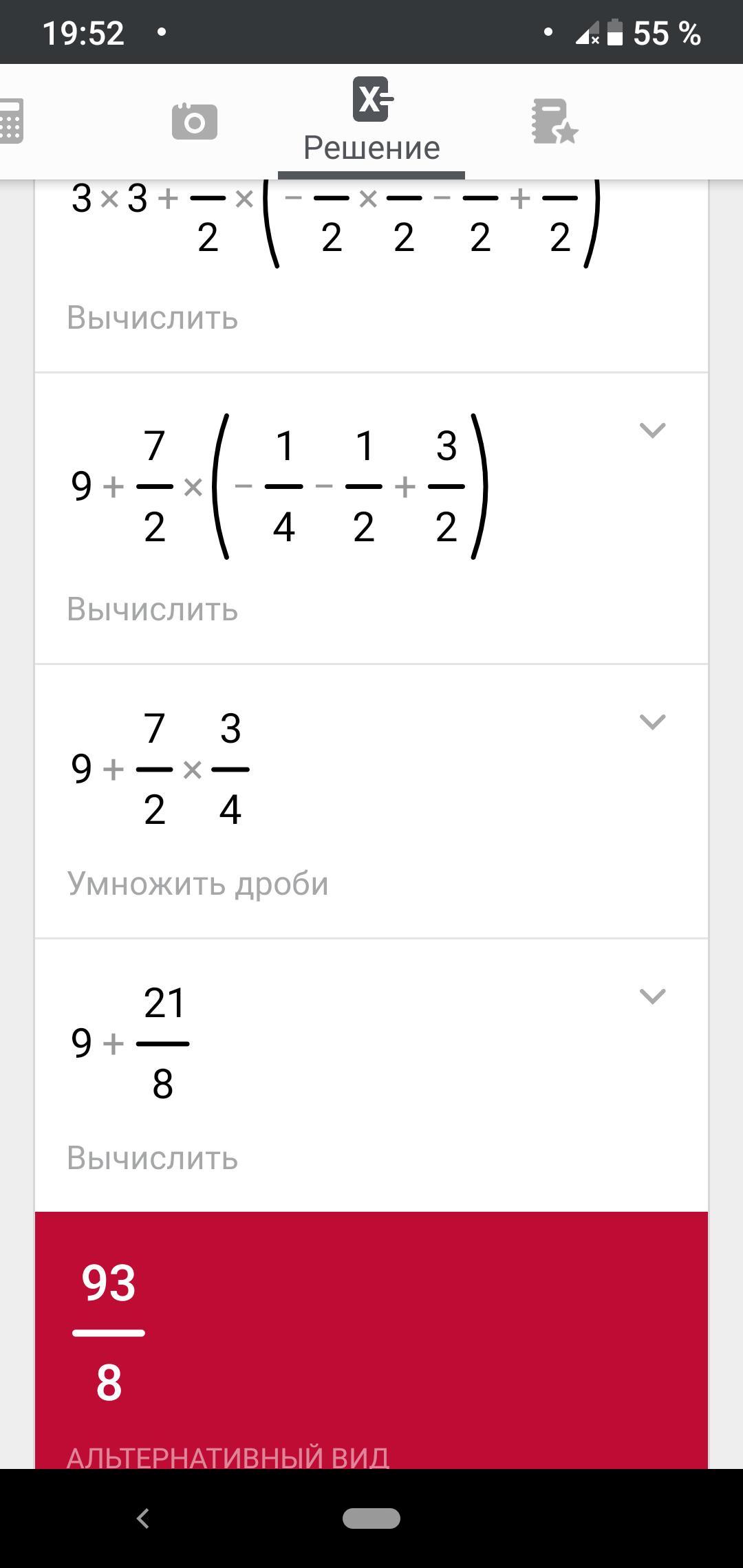Open the saved notebook tab

554,122
